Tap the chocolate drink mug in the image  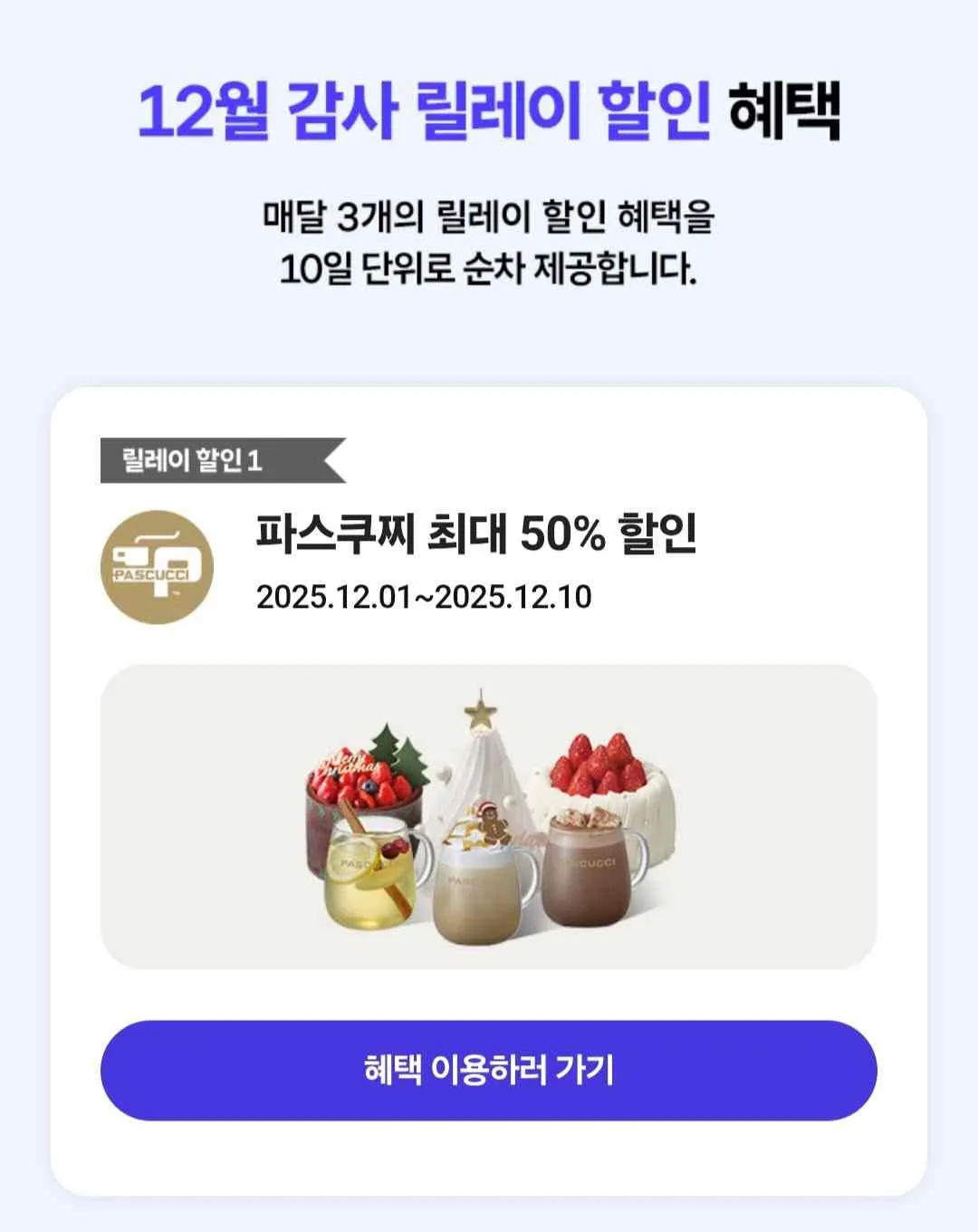pyautogui.click(x=589, y=874)
